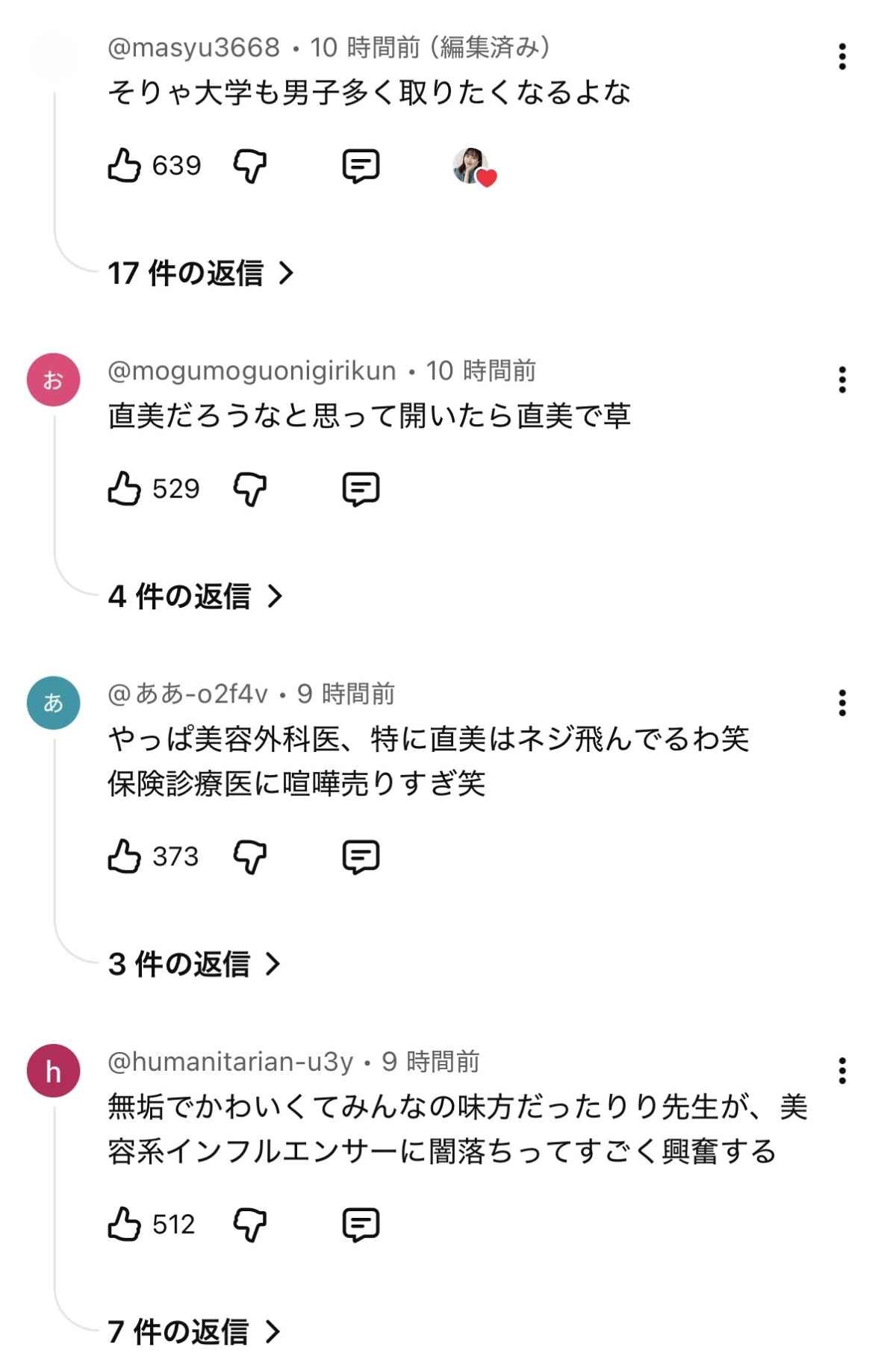Screen dimensions: 896x1362
Task: Dislike the comment by @masyu3668
Action: [250, 166]
